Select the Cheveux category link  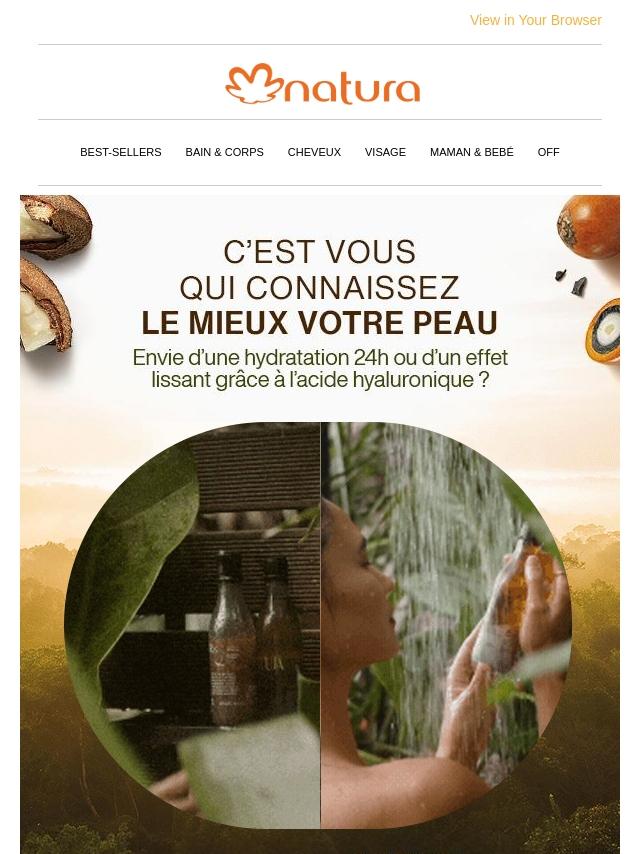pyautogui.click(x=314, y=152)
